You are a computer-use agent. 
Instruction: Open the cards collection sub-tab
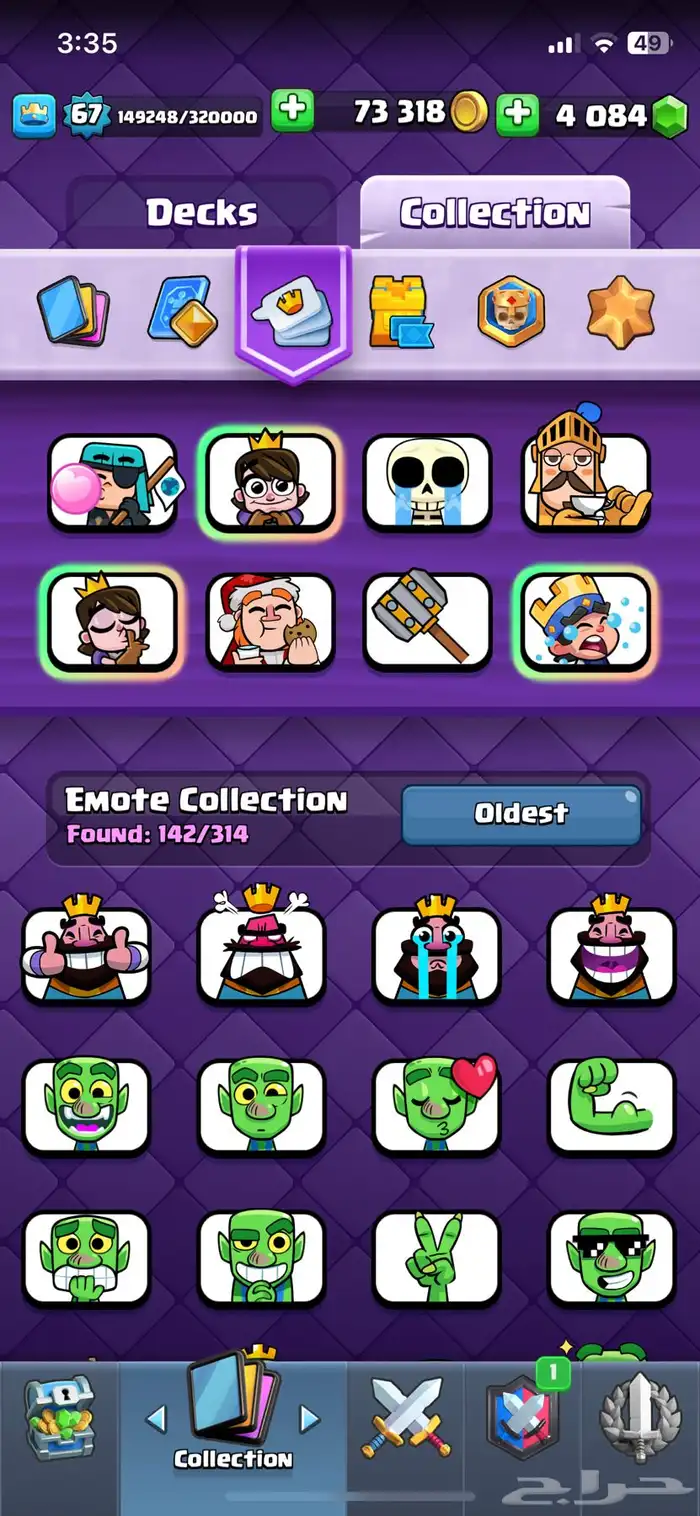72,310
